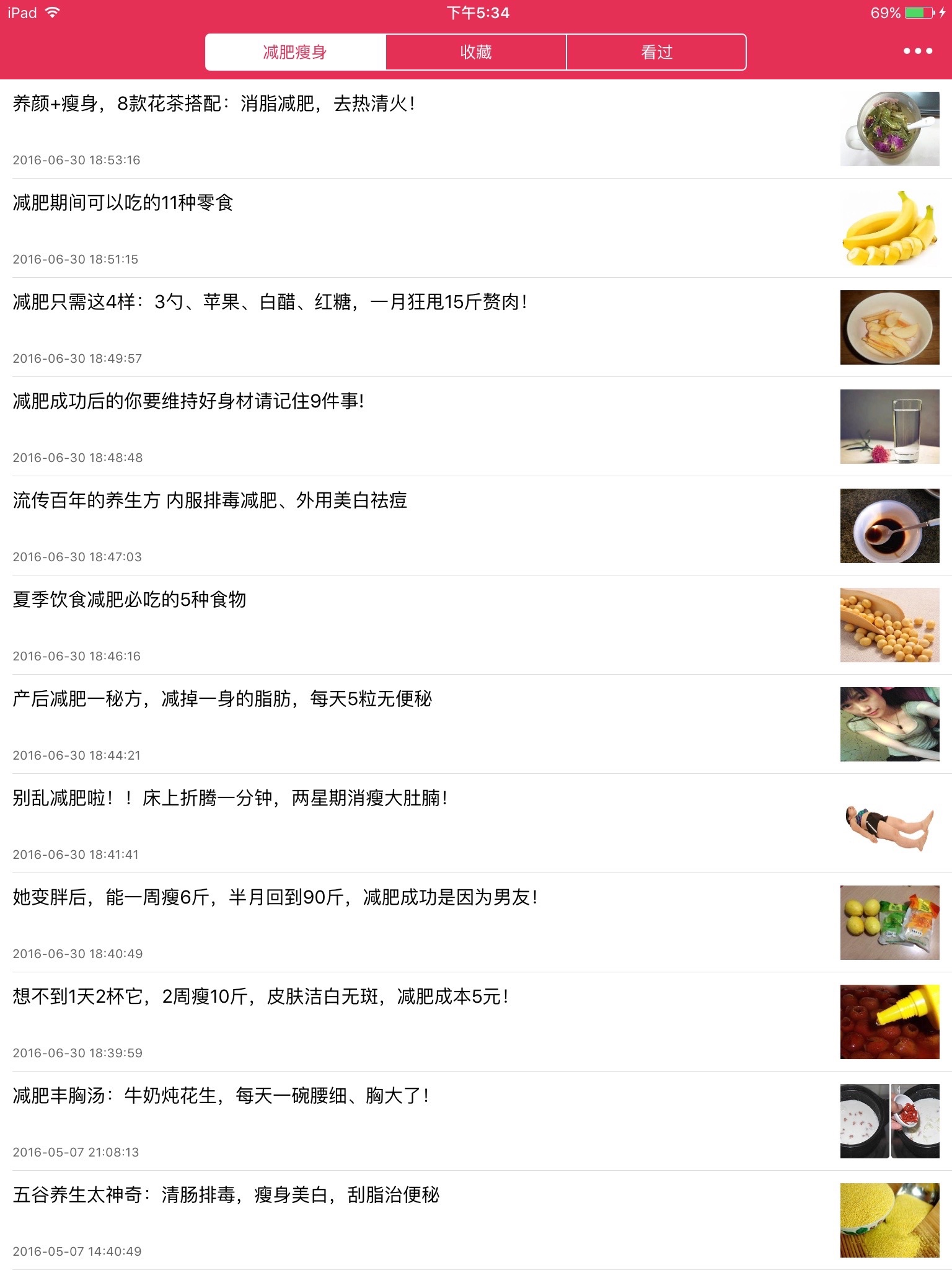Open 减肥期间可以吃的11种零食
The width and height of the screenshot is (952, 1270).
coord(476,228)
